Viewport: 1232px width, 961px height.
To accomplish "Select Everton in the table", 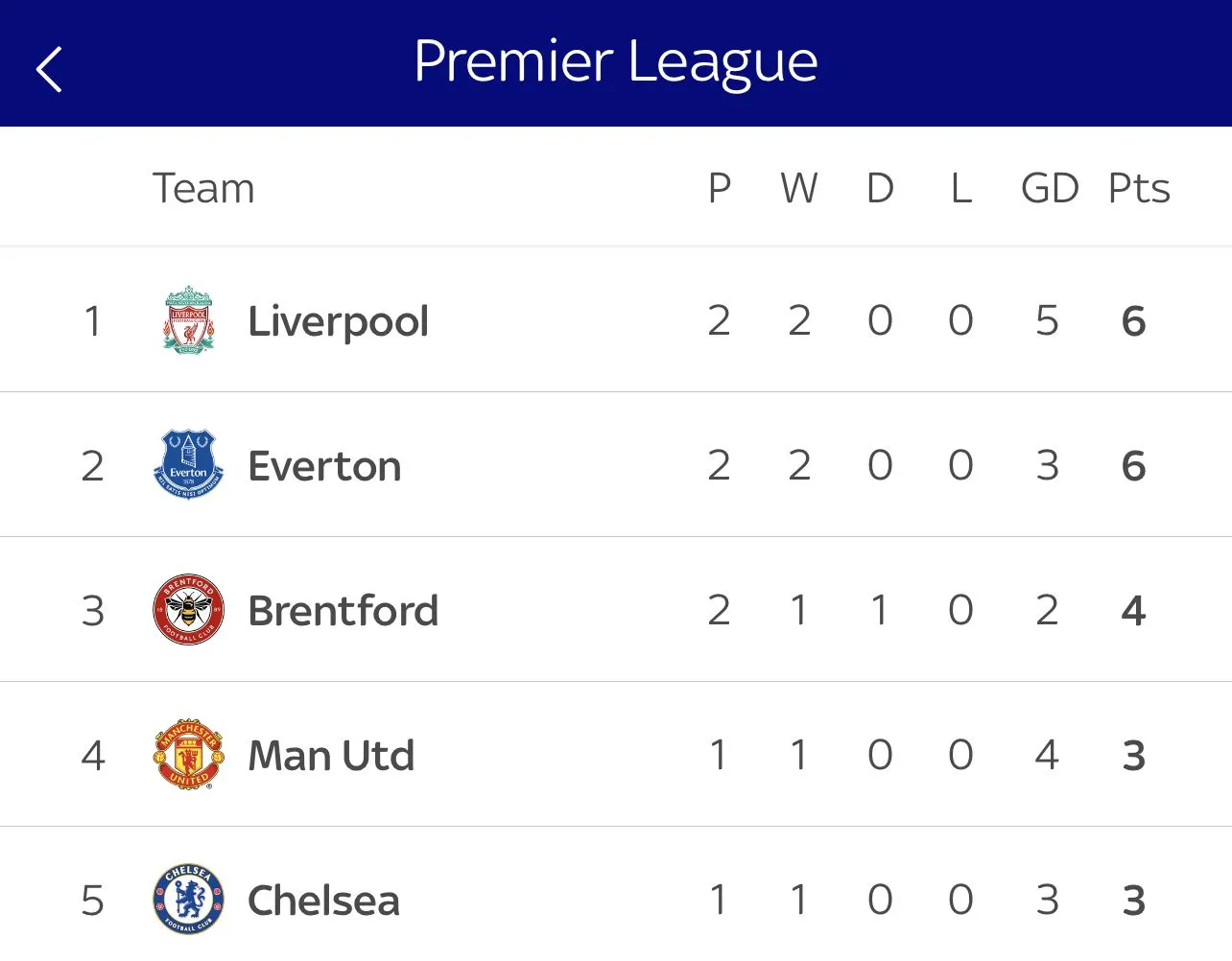I will click(324, 466).
